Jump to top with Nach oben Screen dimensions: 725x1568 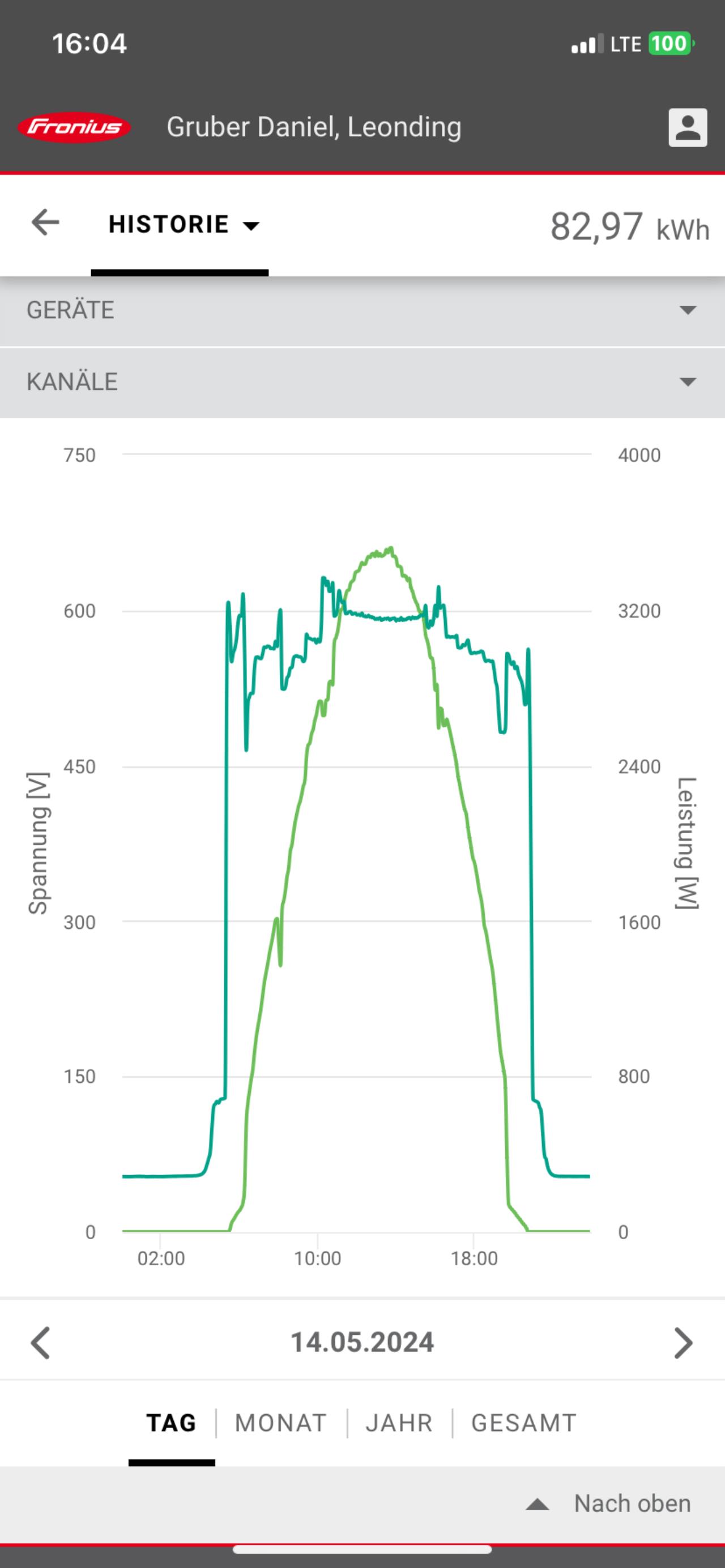[x=609, y=1503]
